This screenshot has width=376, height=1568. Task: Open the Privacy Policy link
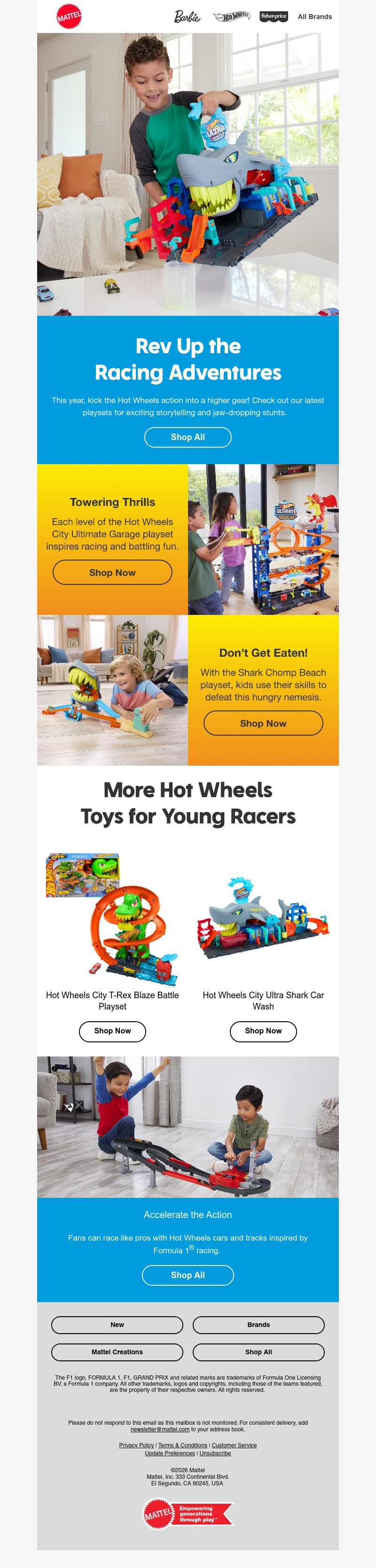pos(136,1445)
